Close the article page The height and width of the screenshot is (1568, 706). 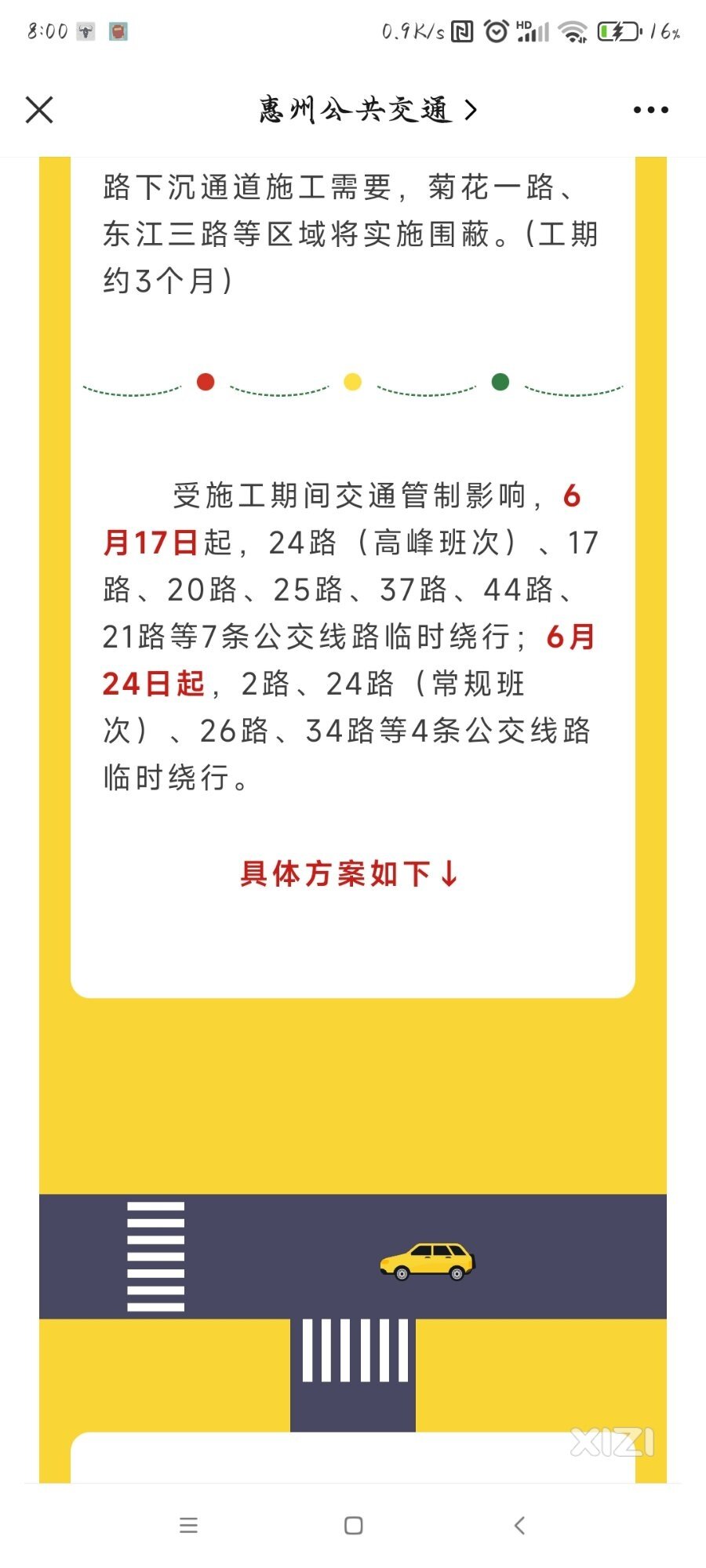click(39, 110)
